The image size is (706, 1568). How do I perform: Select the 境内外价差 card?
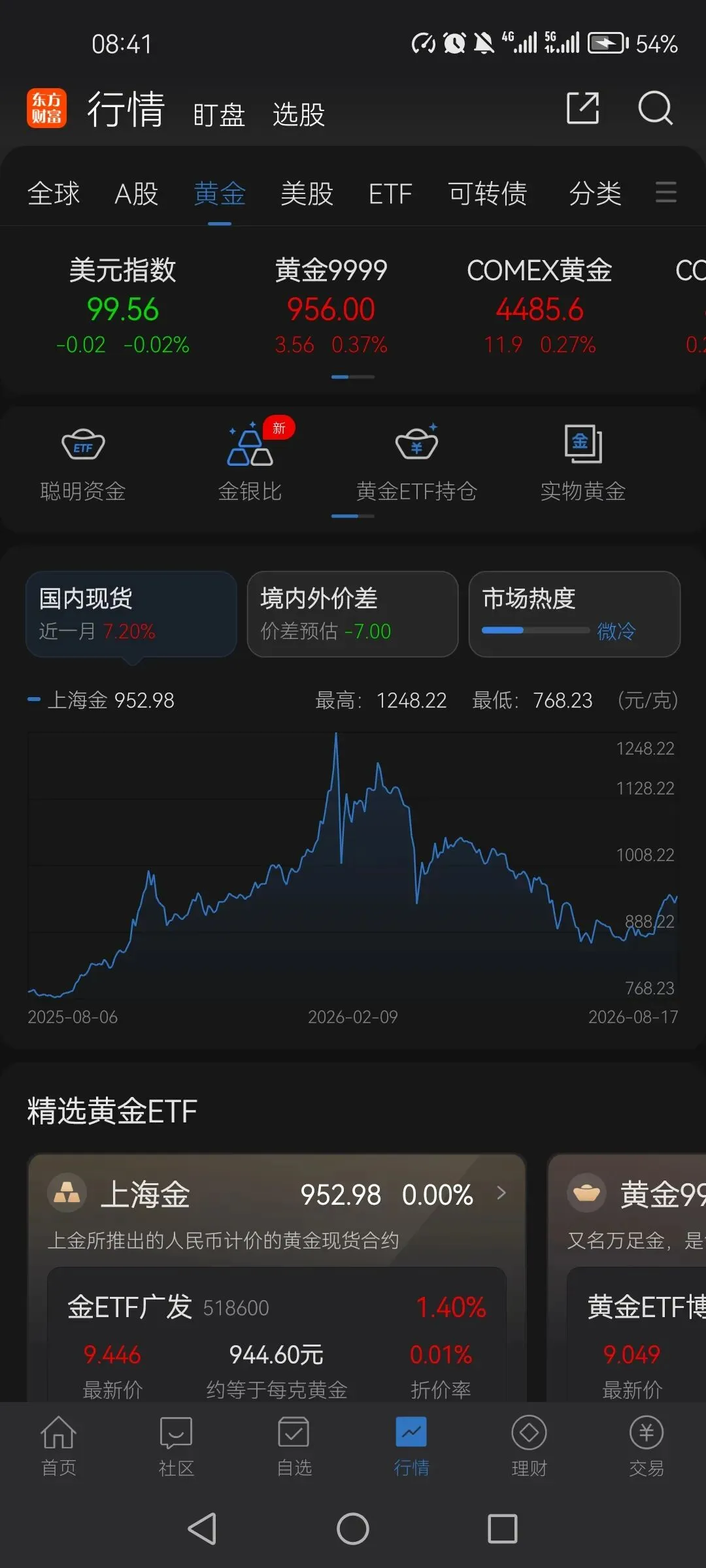(x=352, y=614)
